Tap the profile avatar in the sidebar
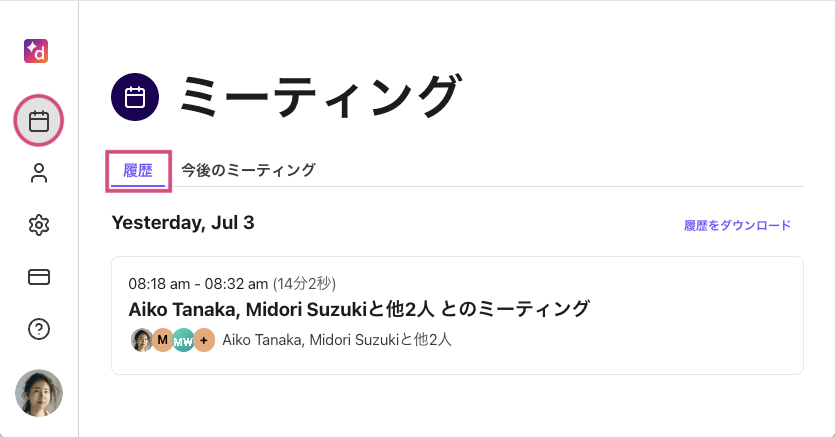This screenshot has width=835, height=437. [x=39, y=393]
